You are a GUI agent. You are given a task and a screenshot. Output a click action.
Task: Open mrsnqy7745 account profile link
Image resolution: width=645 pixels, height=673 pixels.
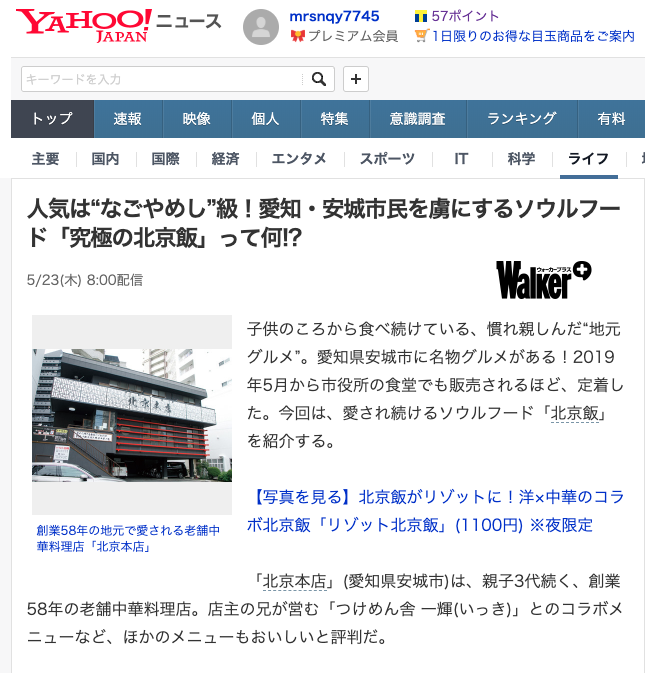coord(333,17)
